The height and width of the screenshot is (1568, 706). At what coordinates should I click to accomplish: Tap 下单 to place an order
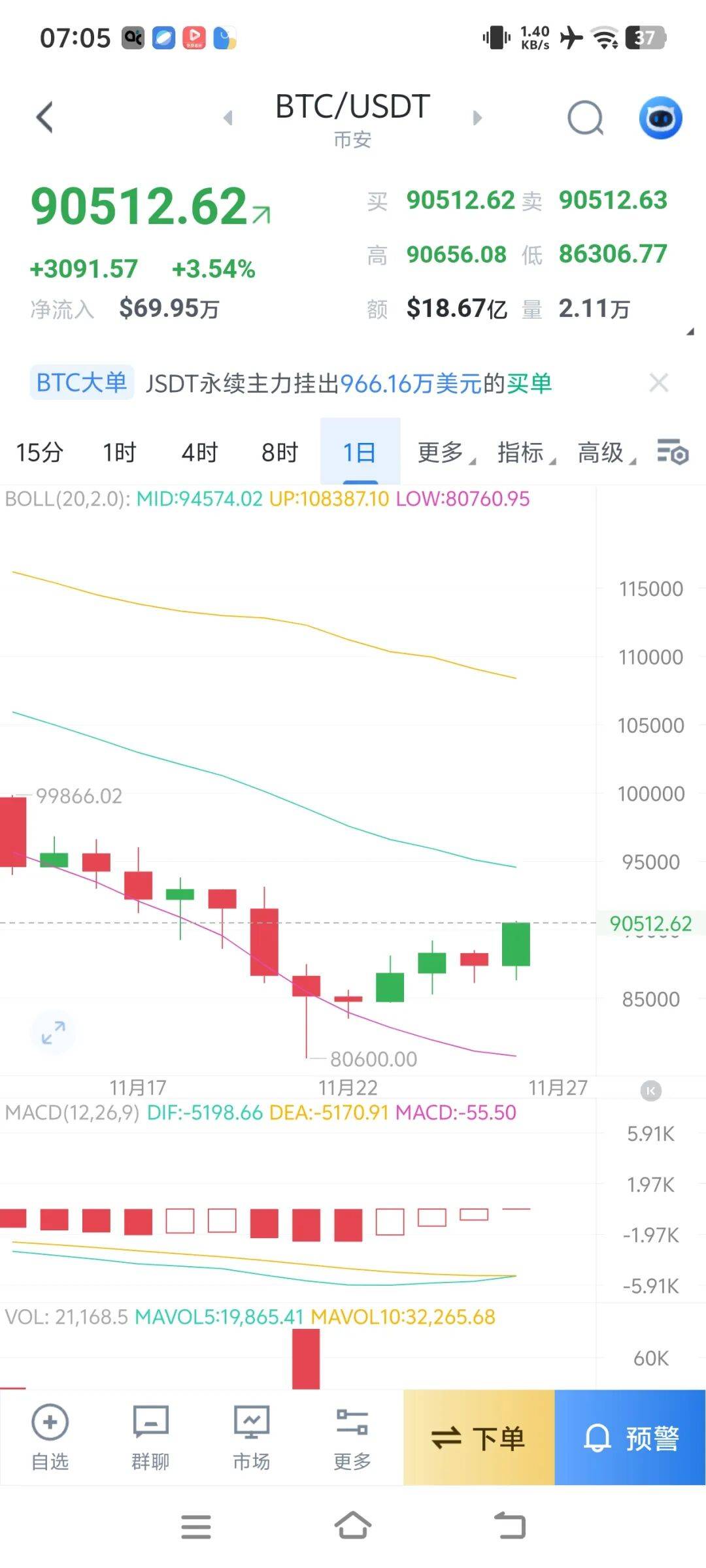pyautogui.click(x=479, y=1437)
